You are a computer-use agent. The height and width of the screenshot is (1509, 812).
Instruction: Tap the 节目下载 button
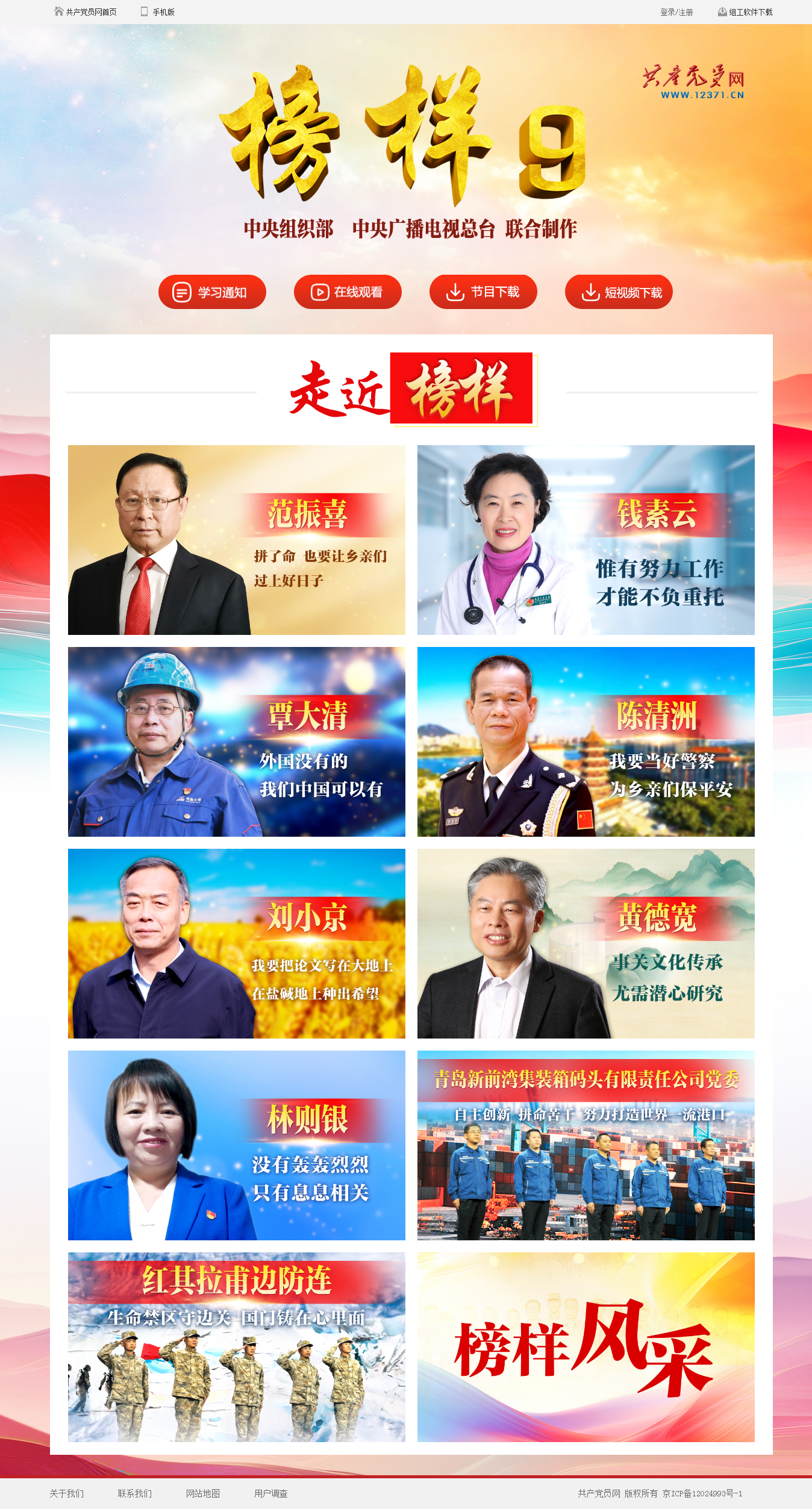(x=483, y=292)
